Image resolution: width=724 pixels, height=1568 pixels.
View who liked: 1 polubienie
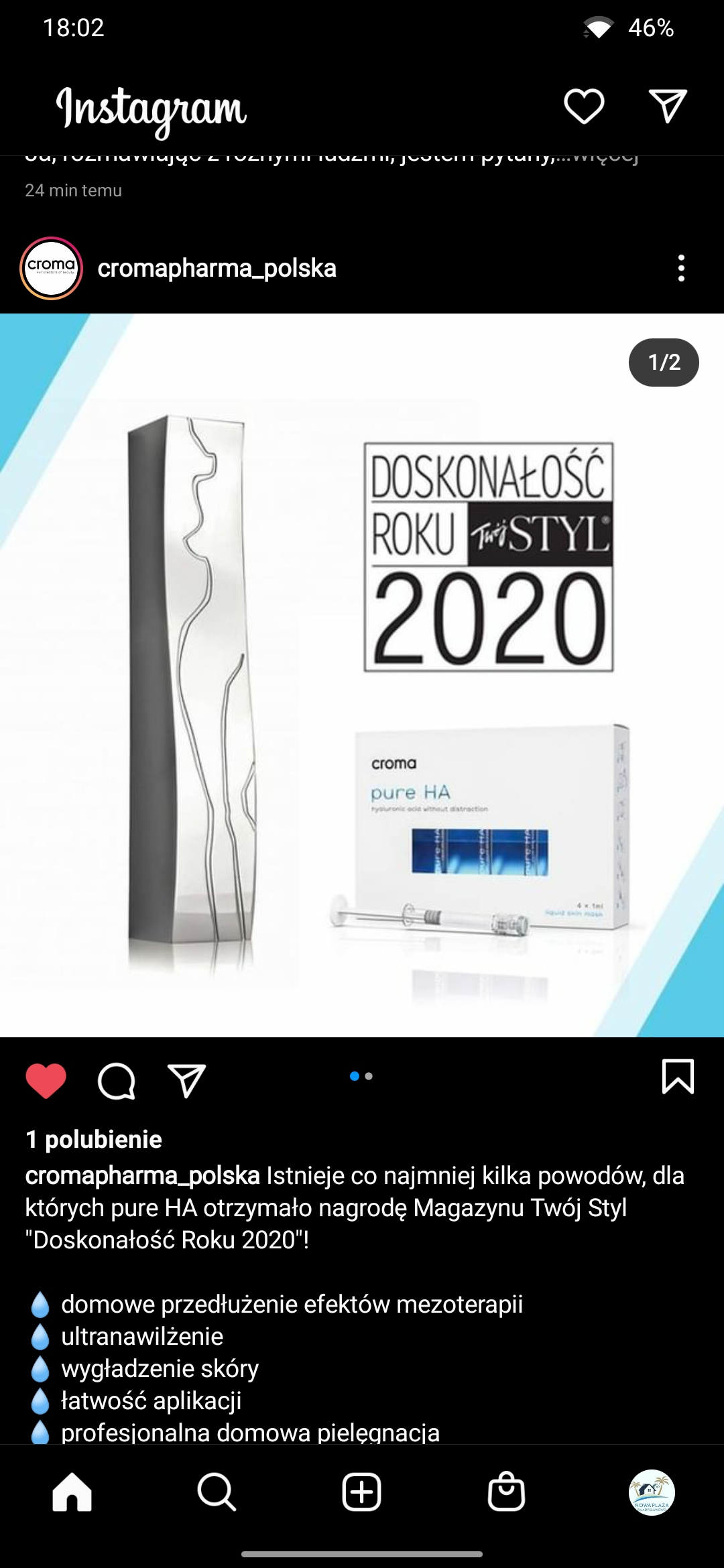94,1139
